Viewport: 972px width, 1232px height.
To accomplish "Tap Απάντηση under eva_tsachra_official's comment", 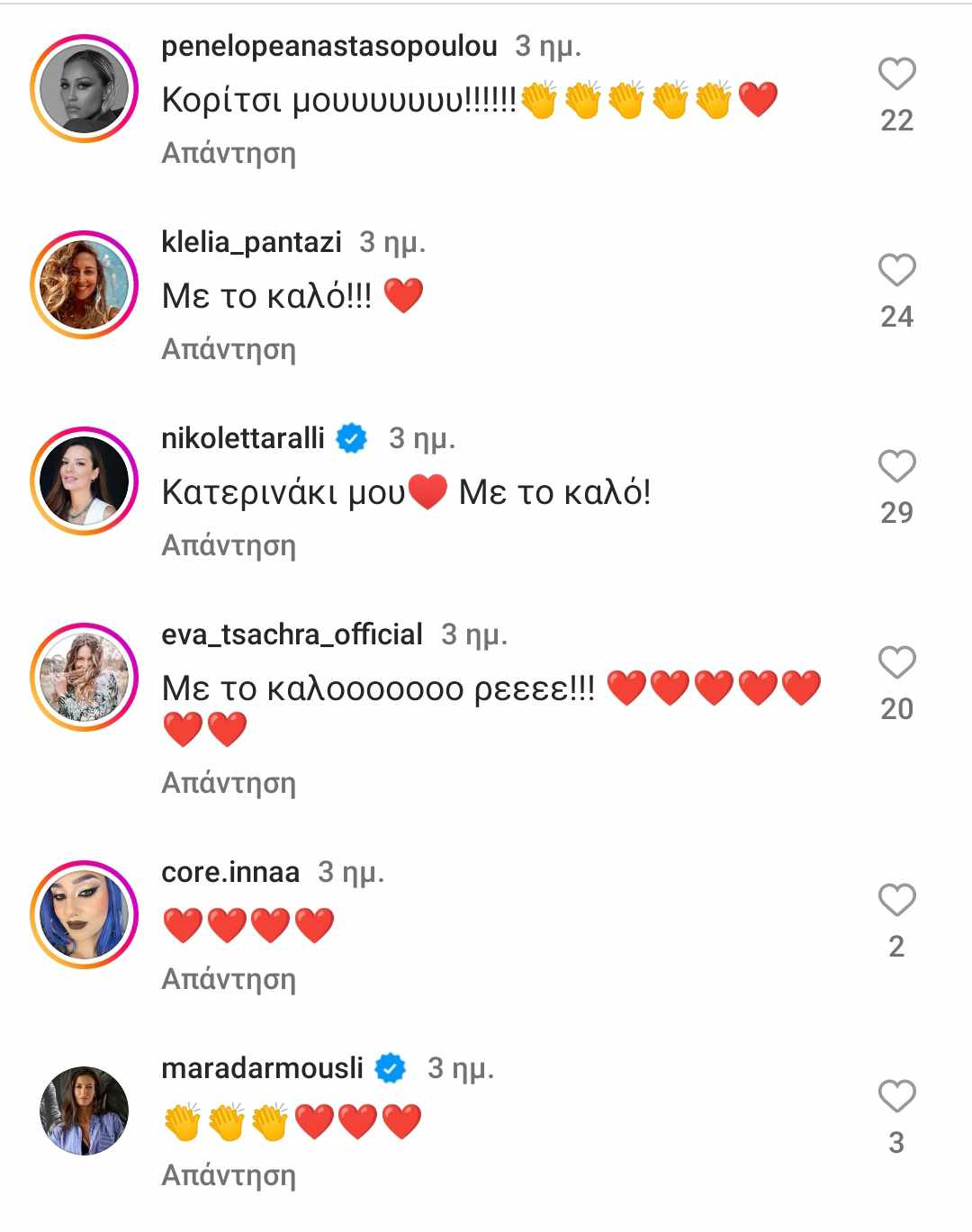I will point(229,783).
